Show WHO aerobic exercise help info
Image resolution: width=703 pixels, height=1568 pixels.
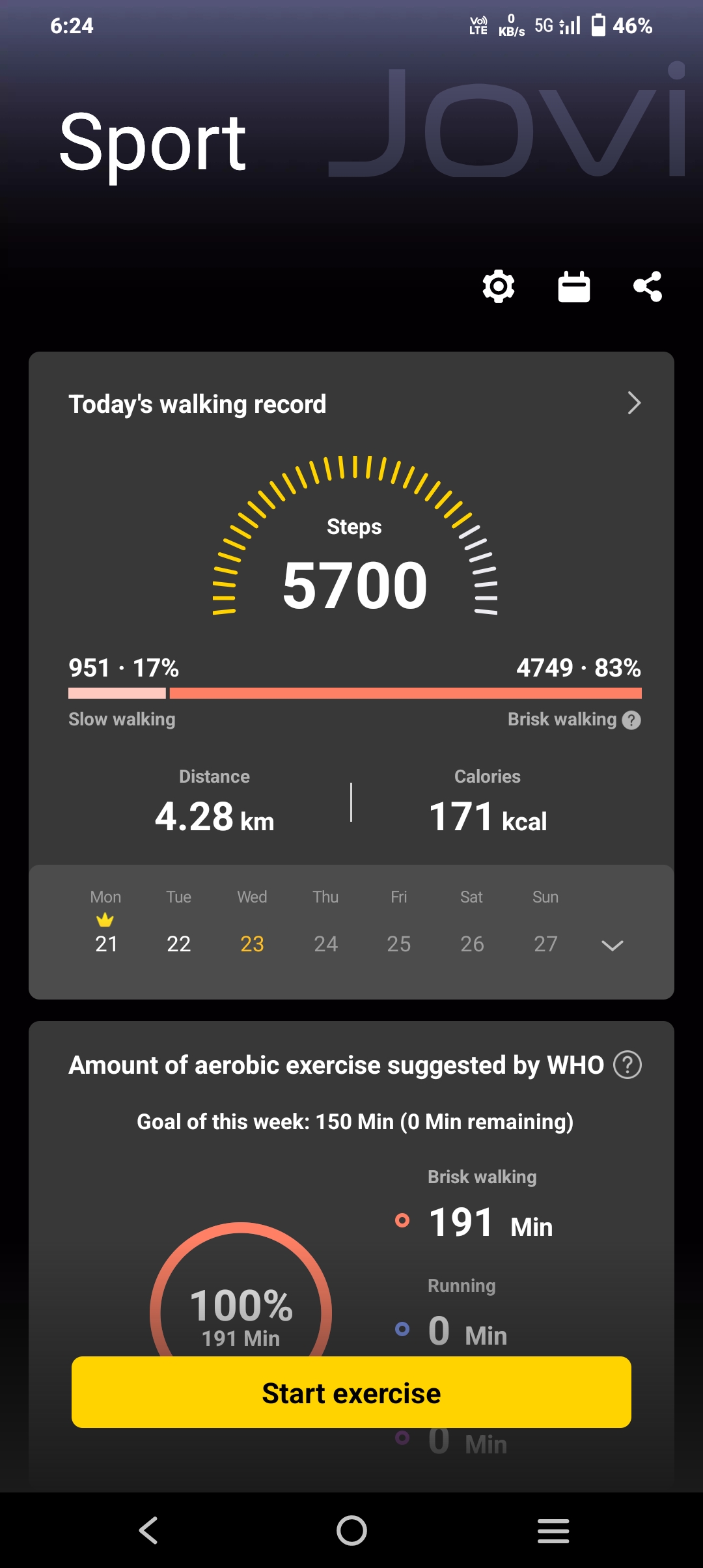tap(627, 1065)
